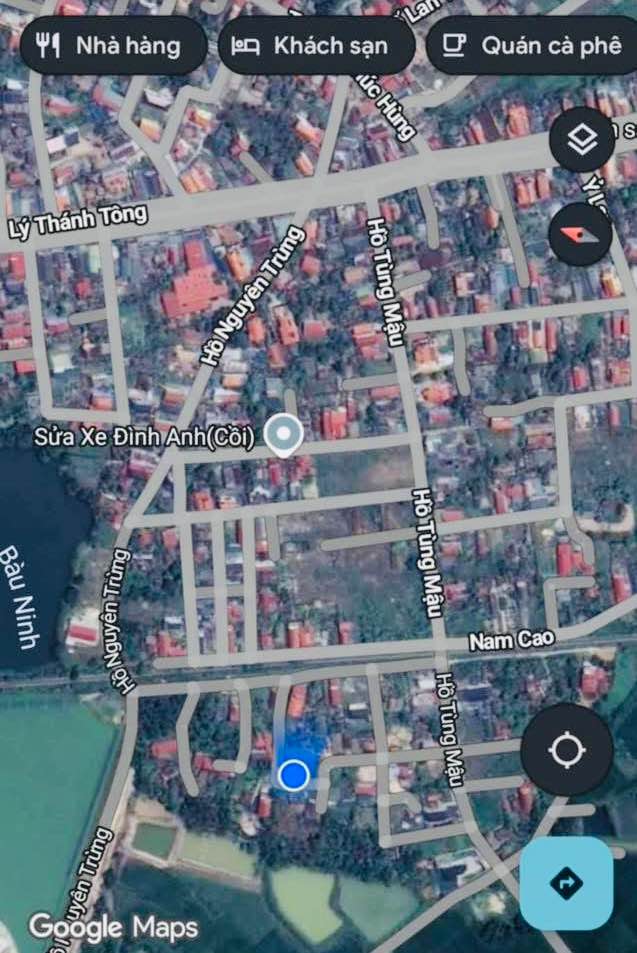Select the Nhà hàng filter chip
This screenshot has height=953, width=637.
[x=110, y=45]
